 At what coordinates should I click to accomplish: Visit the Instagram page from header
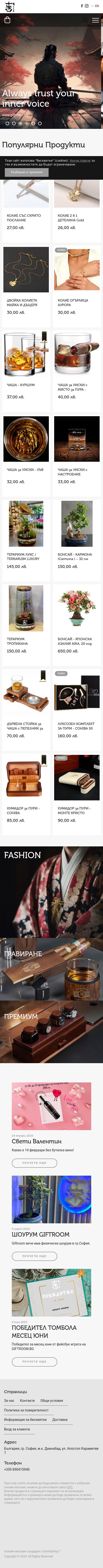tap(87, 6)
